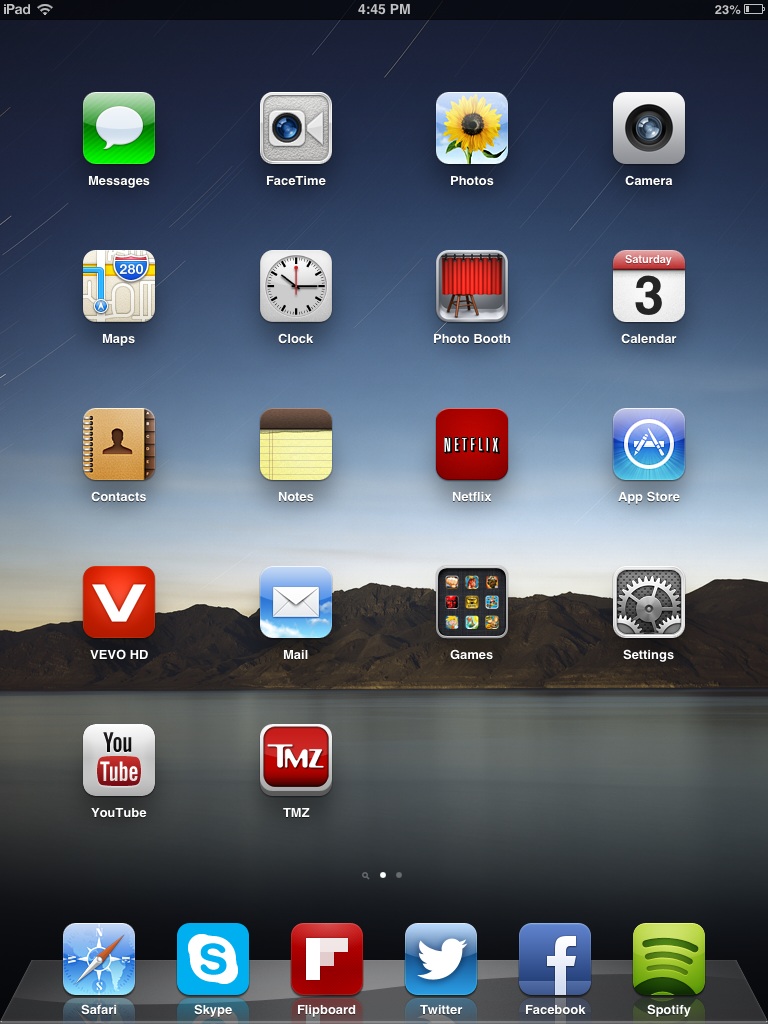
Task: Launch VEVO HD
Action: coord(119,602)
